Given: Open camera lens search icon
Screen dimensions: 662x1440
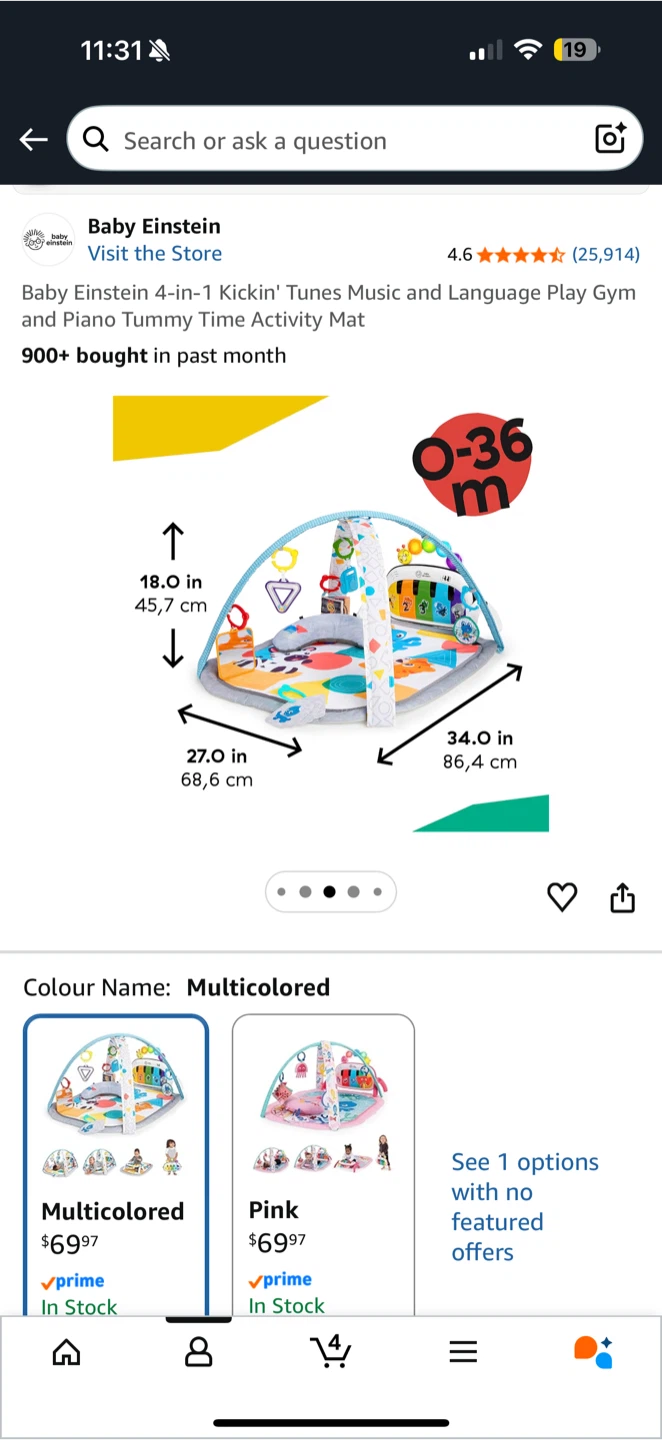Looking at the screenshot, I should tap(610, 139).
